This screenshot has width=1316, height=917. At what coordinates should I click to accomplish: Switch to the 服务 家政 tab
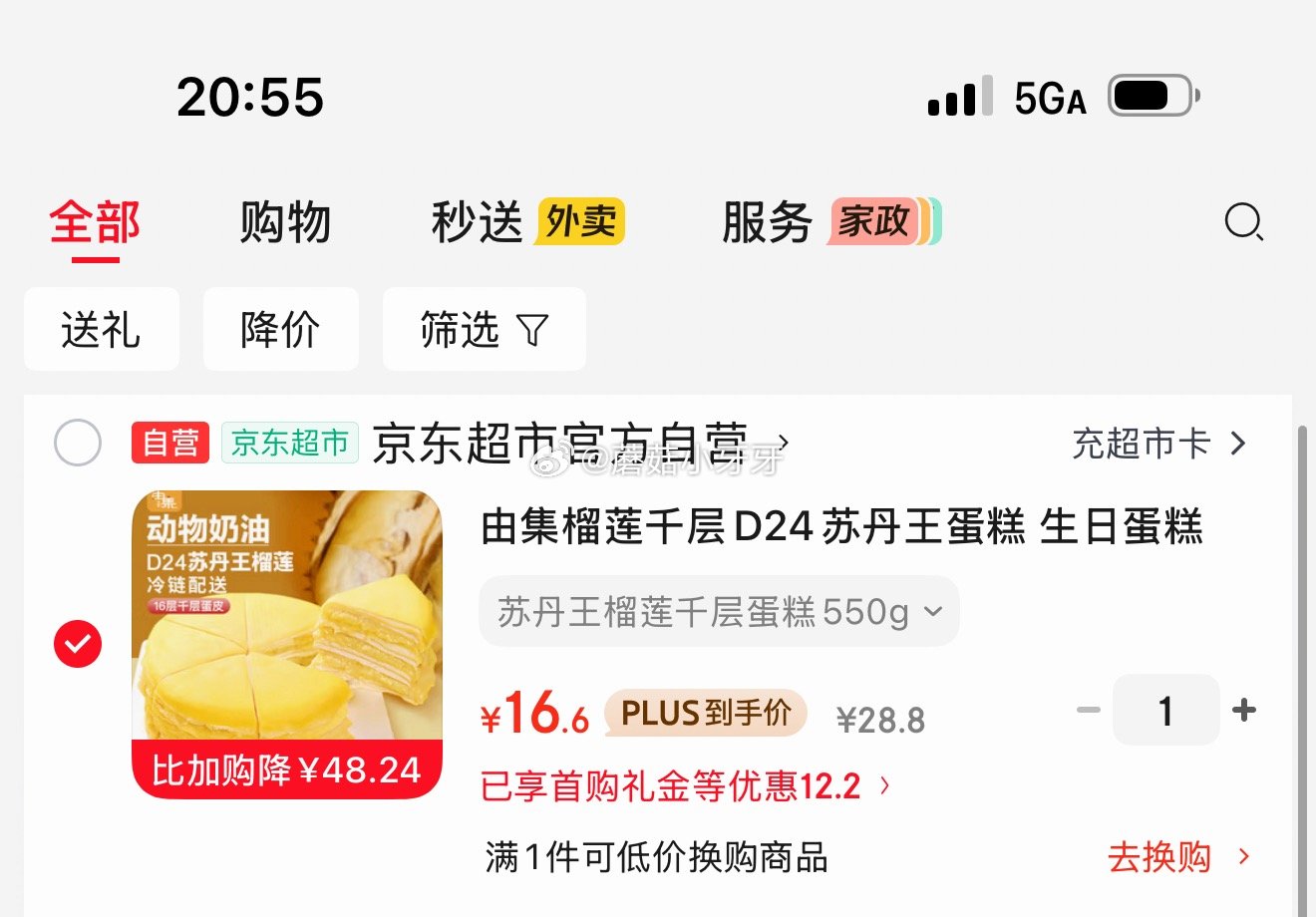point(829,221)
